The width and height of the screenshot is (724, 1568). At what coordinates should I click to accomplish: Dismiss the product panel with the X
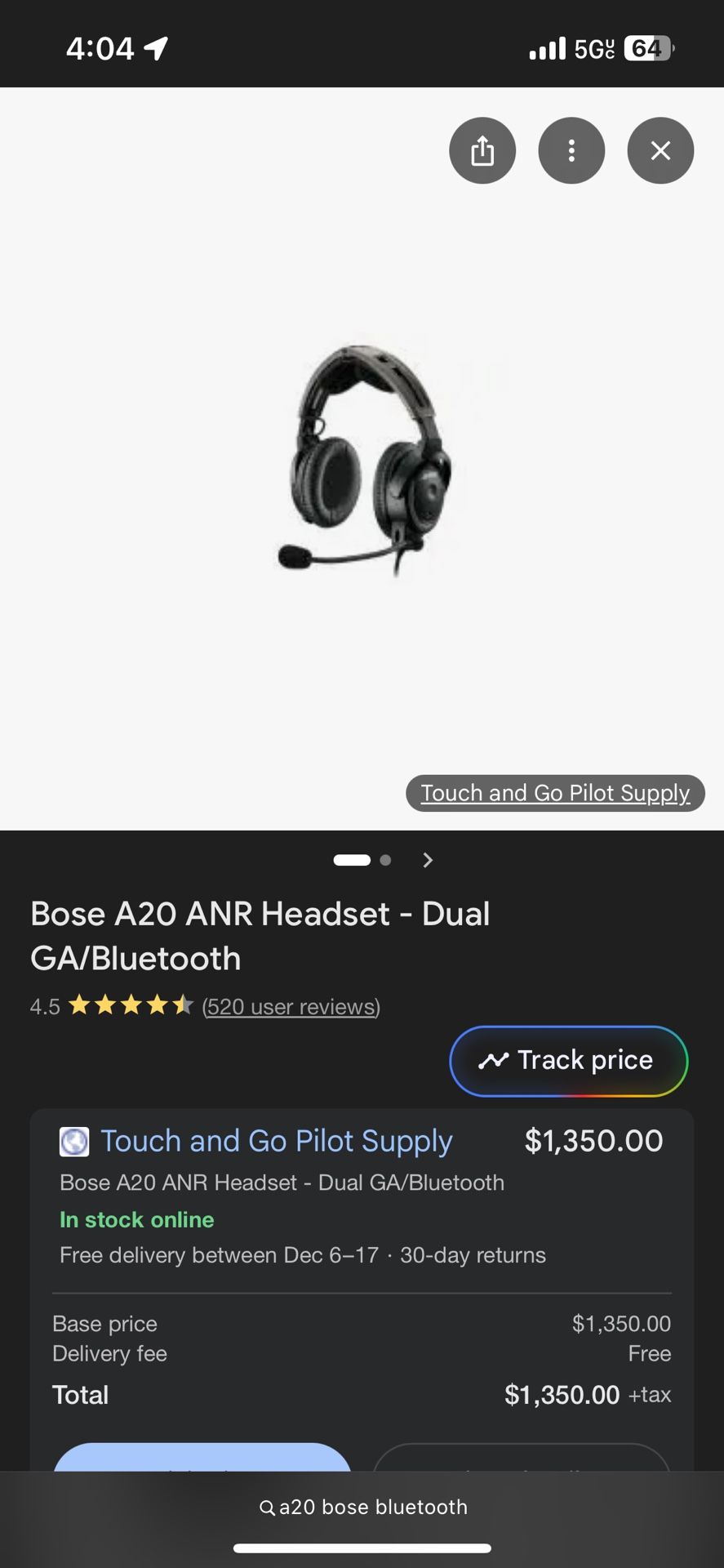pyautogui.click(x=660, y=150)
